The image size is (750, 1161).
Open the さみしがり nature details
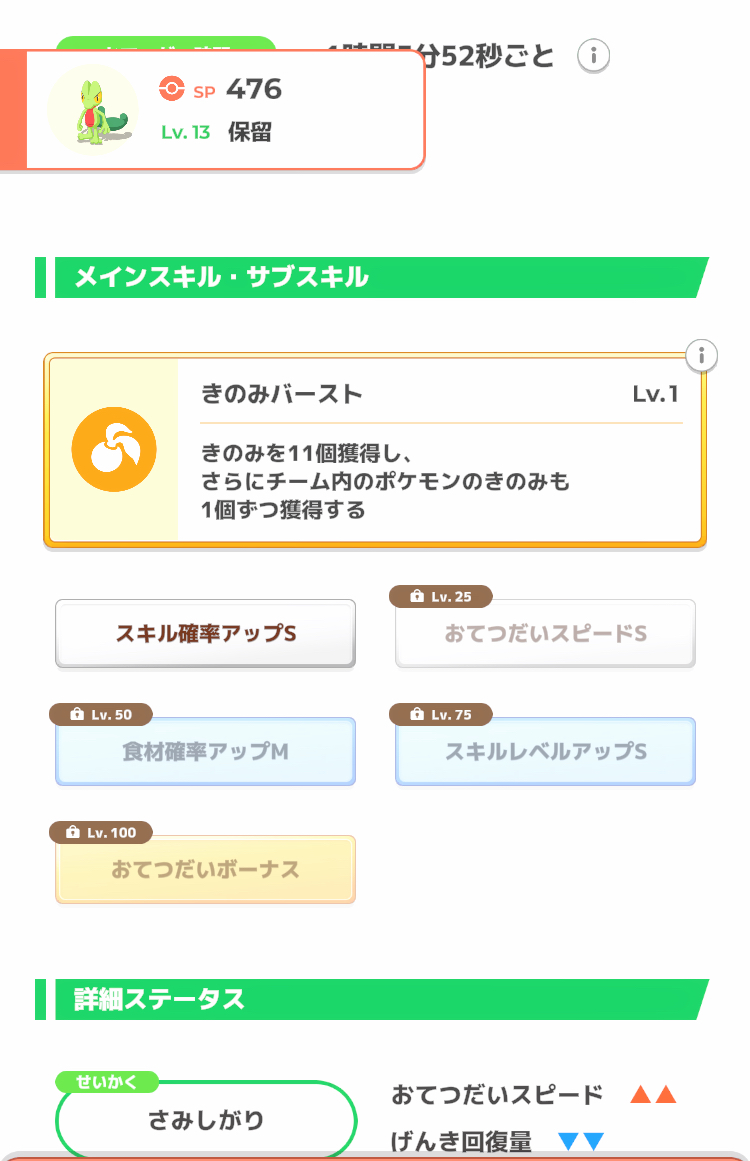[x=206, y=1119]
